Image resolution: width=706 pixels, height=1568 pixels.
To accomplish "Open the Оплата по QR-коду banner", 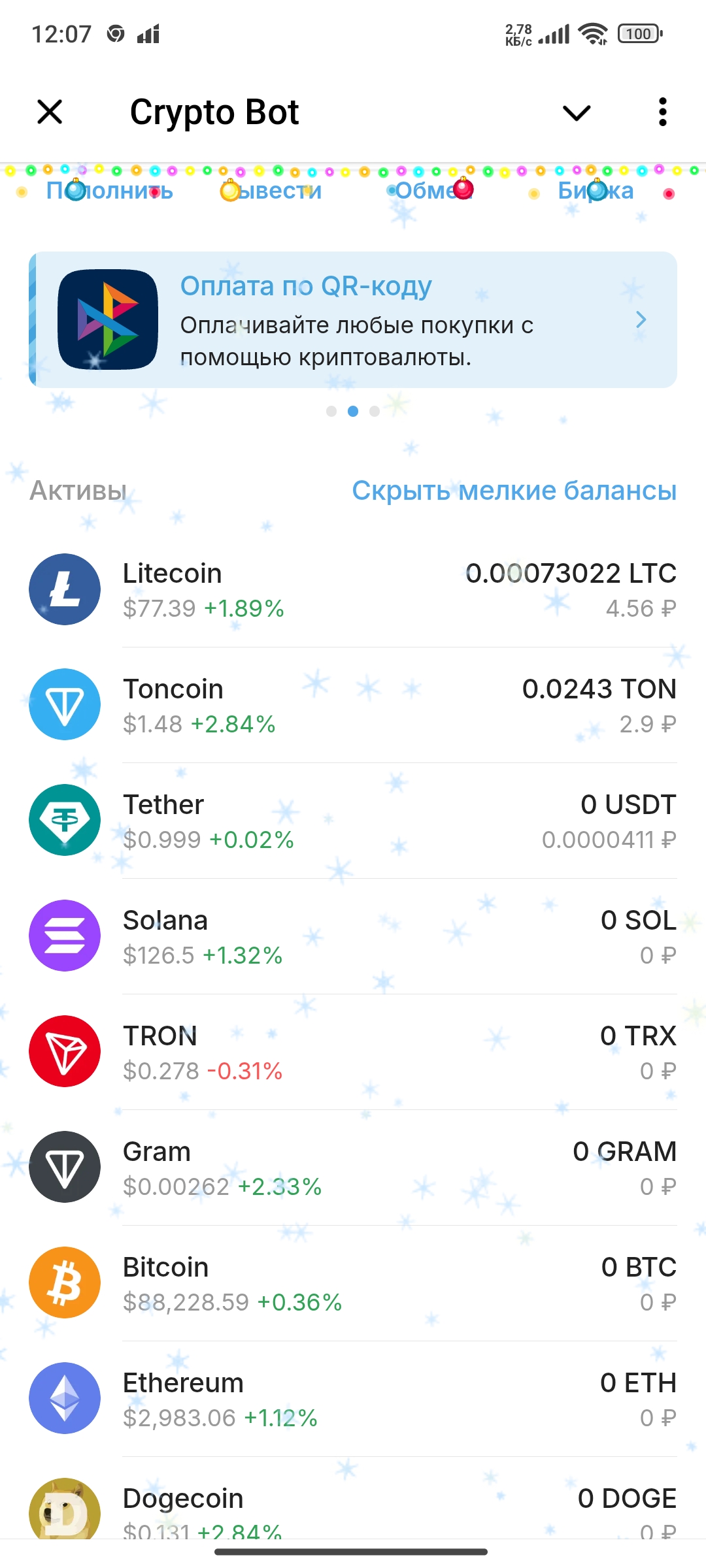I will point(353,320).
